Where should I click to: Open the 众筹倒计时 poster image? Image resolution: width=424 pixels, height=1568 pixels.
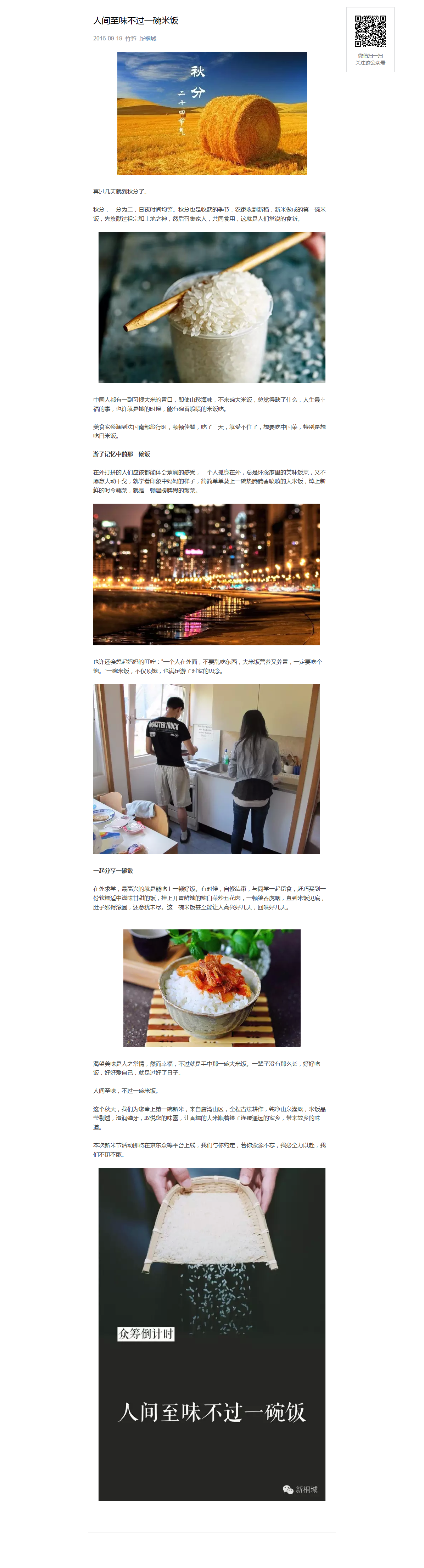(x=211, y=1333)
